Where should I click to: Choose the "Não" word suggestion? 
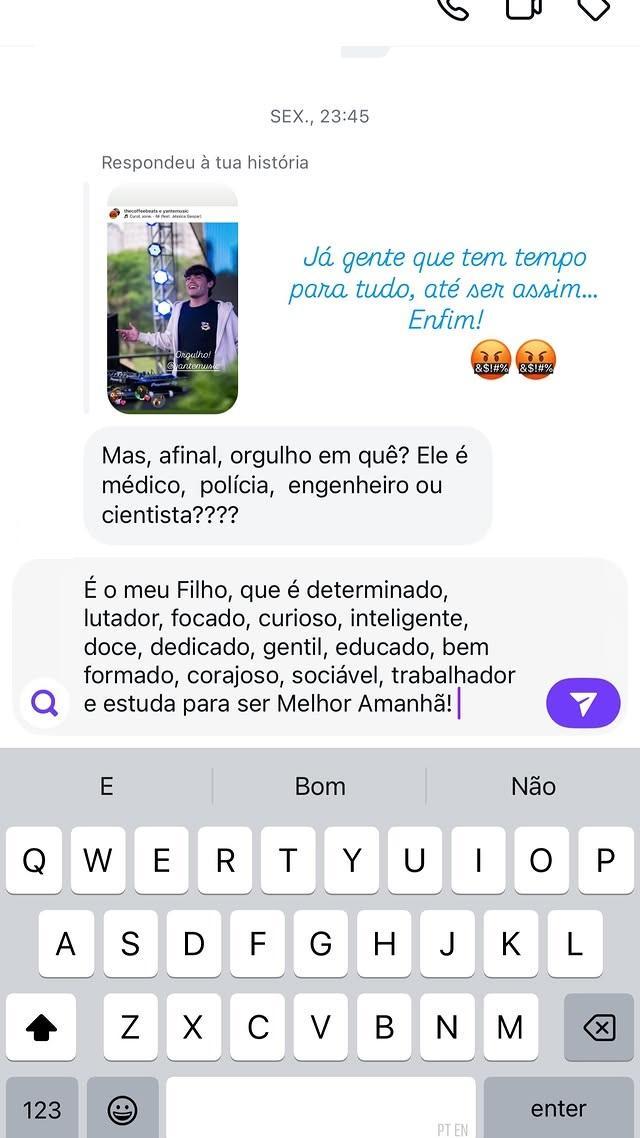coord(533,786)
